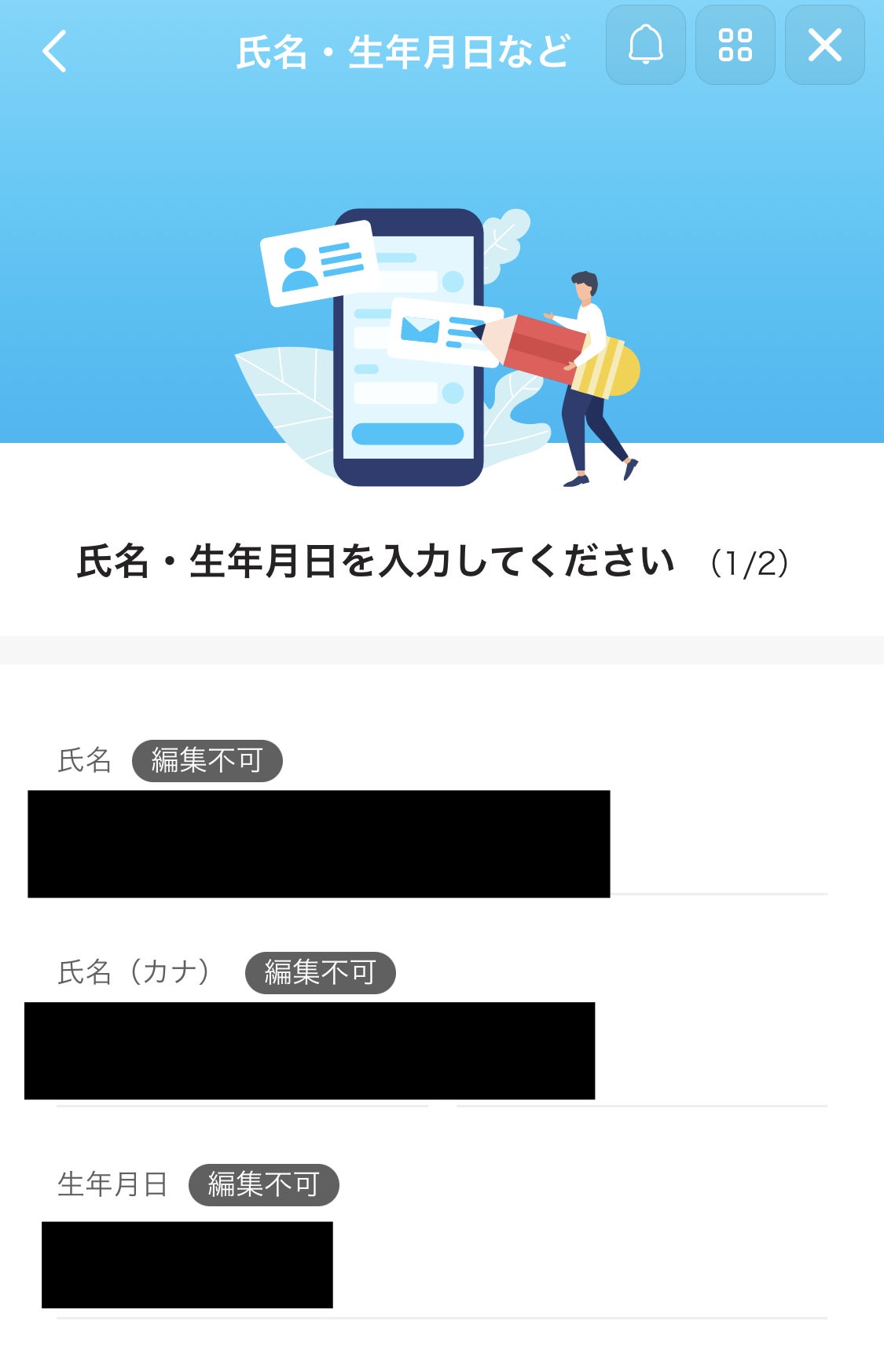884x1372 pixels.
Task: Close the 氏名・生年月日など screen
Action: pos(825,46)
